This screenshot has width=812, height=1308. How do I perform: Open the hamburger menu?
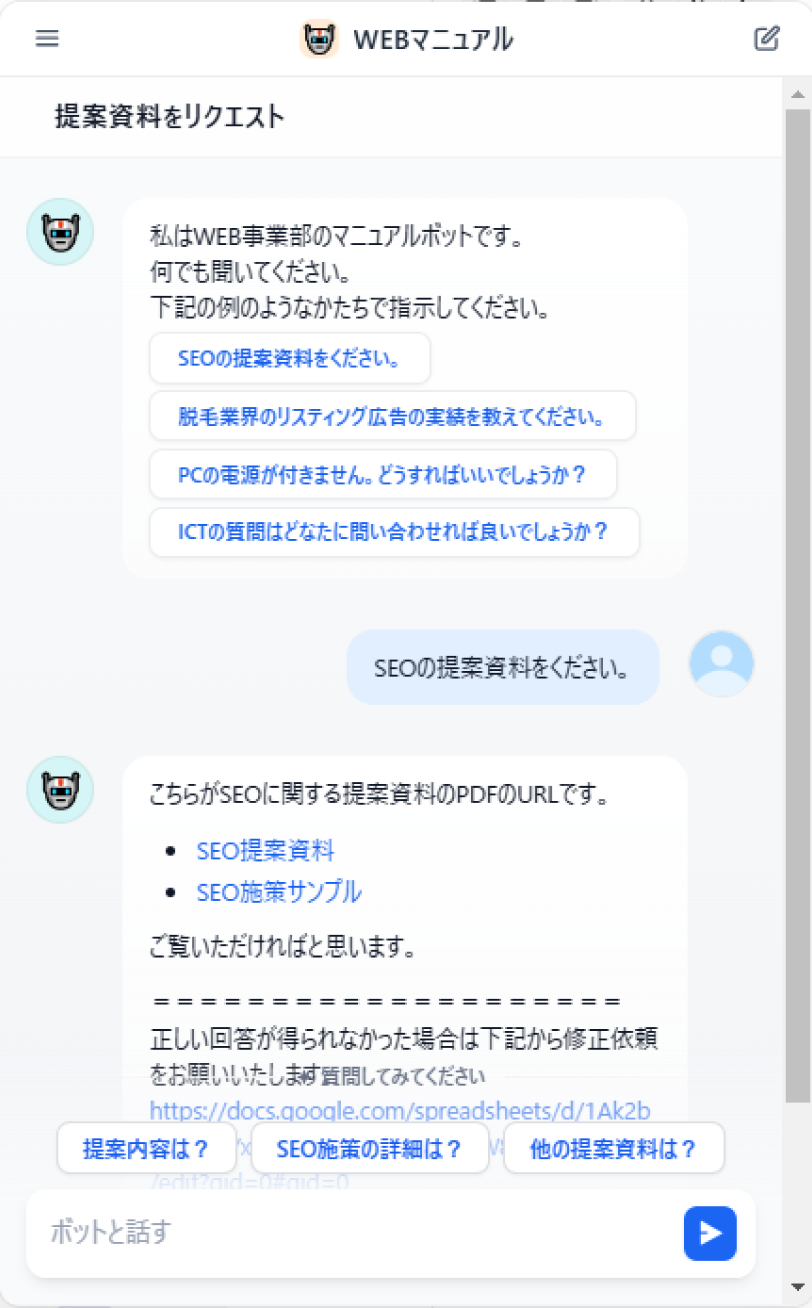[x=47, y=39]
